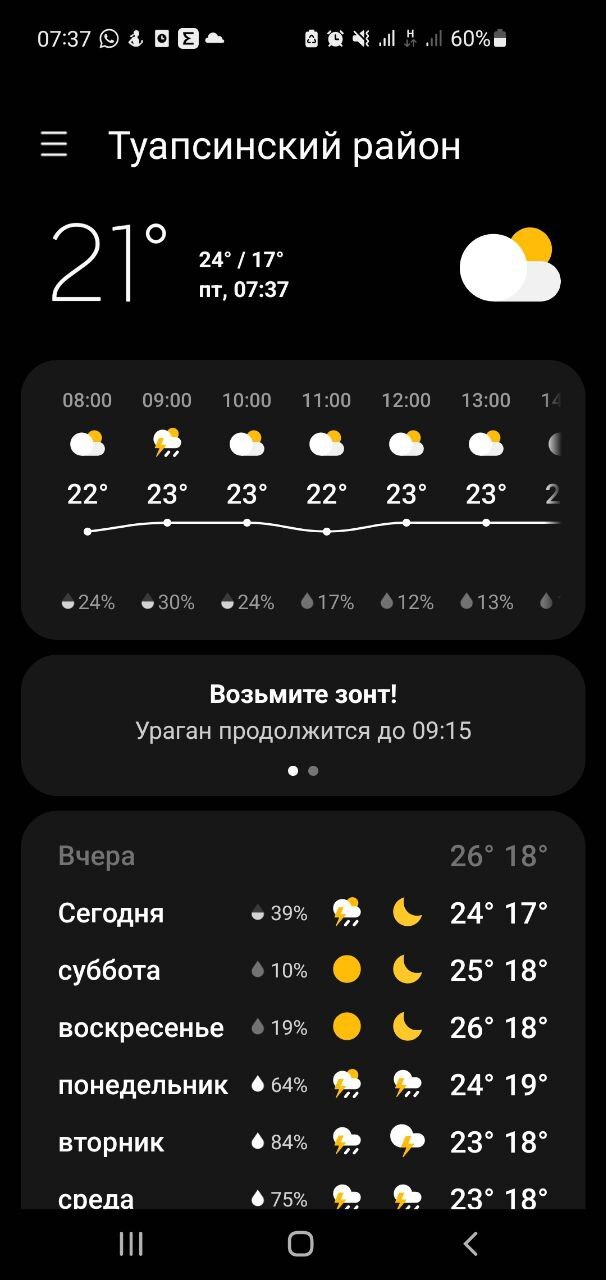Open the forecast row for понедельник

point(302,1085)
